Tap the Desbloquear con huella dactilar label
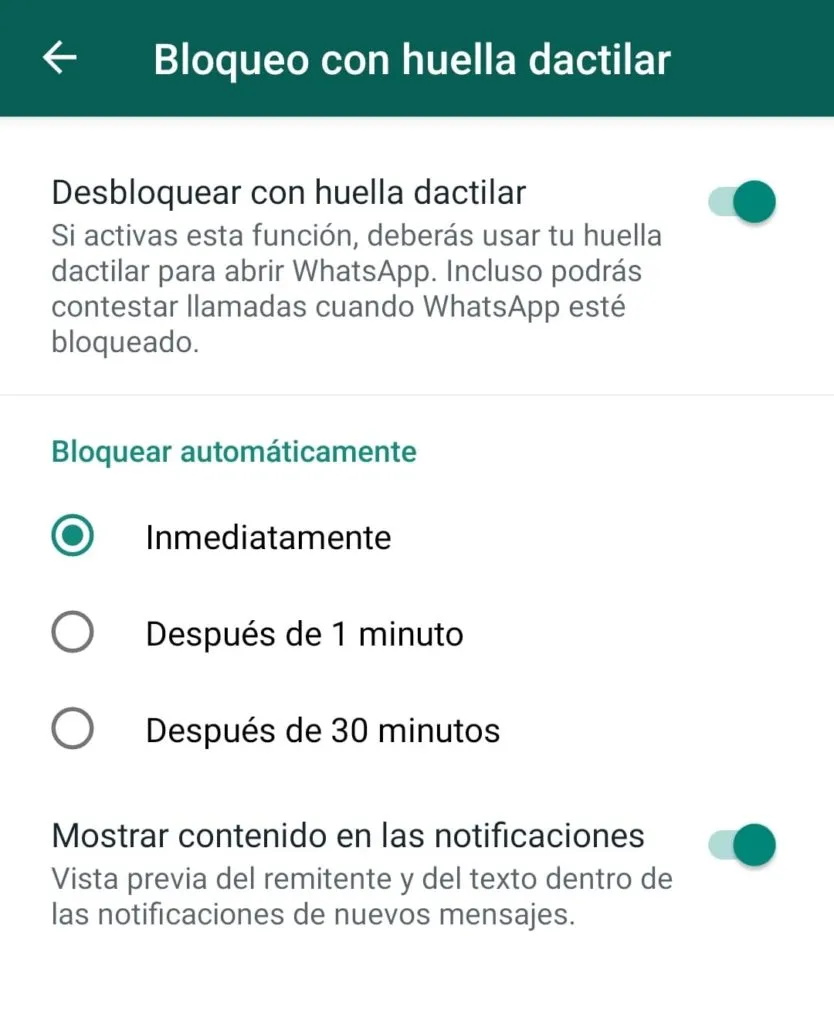This screenshot has width=834, height=1024. tap(288, 192)
